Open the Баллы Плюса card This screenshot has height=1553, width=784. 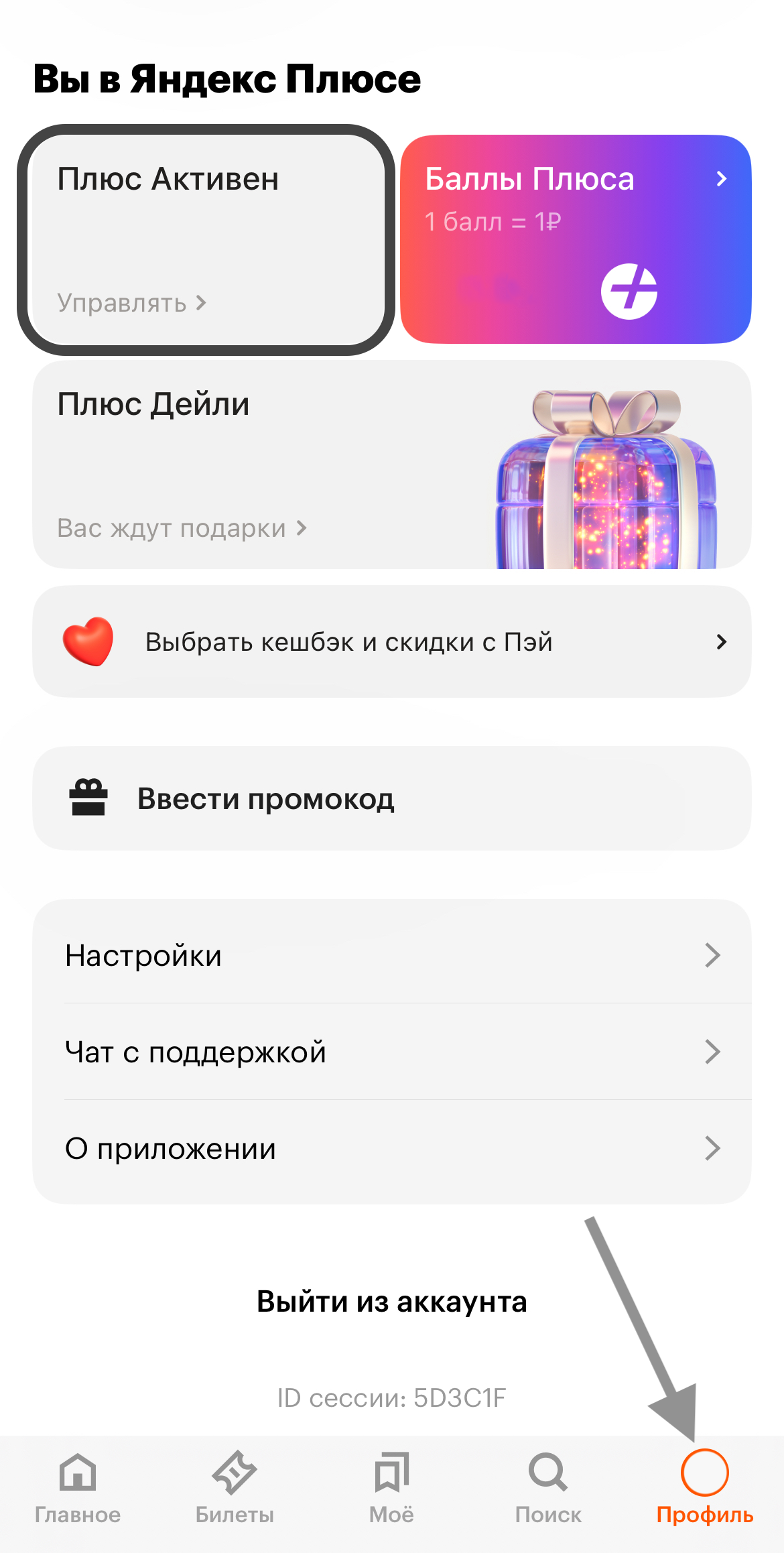[x=576, y=240]
